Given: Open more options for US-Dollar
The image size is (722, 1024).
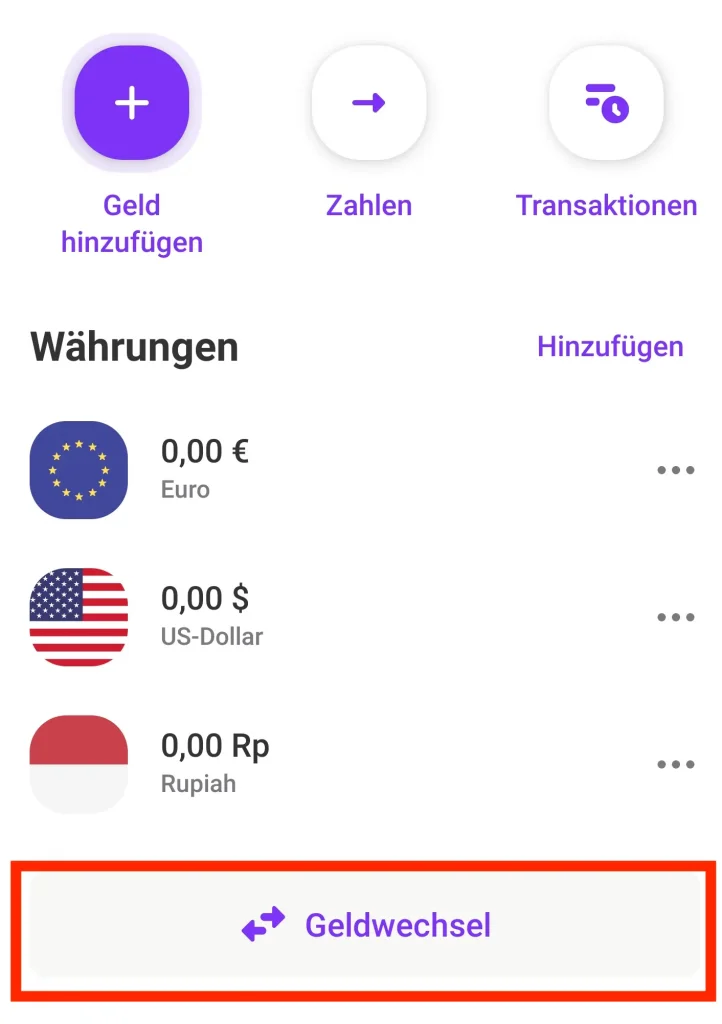Looking at the screenshot, I should point(675,617).
